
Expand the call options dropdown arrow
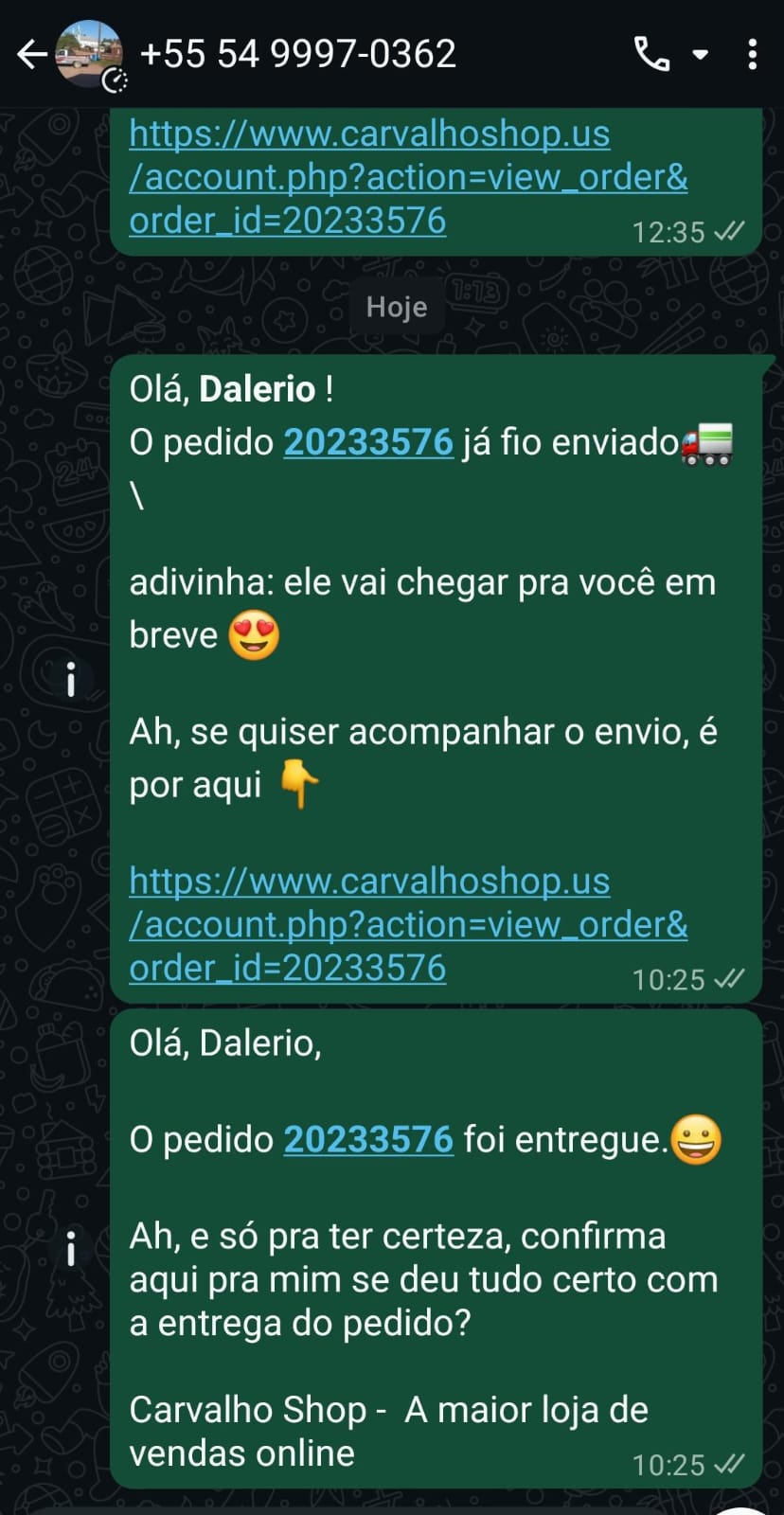tap(701, 55)
